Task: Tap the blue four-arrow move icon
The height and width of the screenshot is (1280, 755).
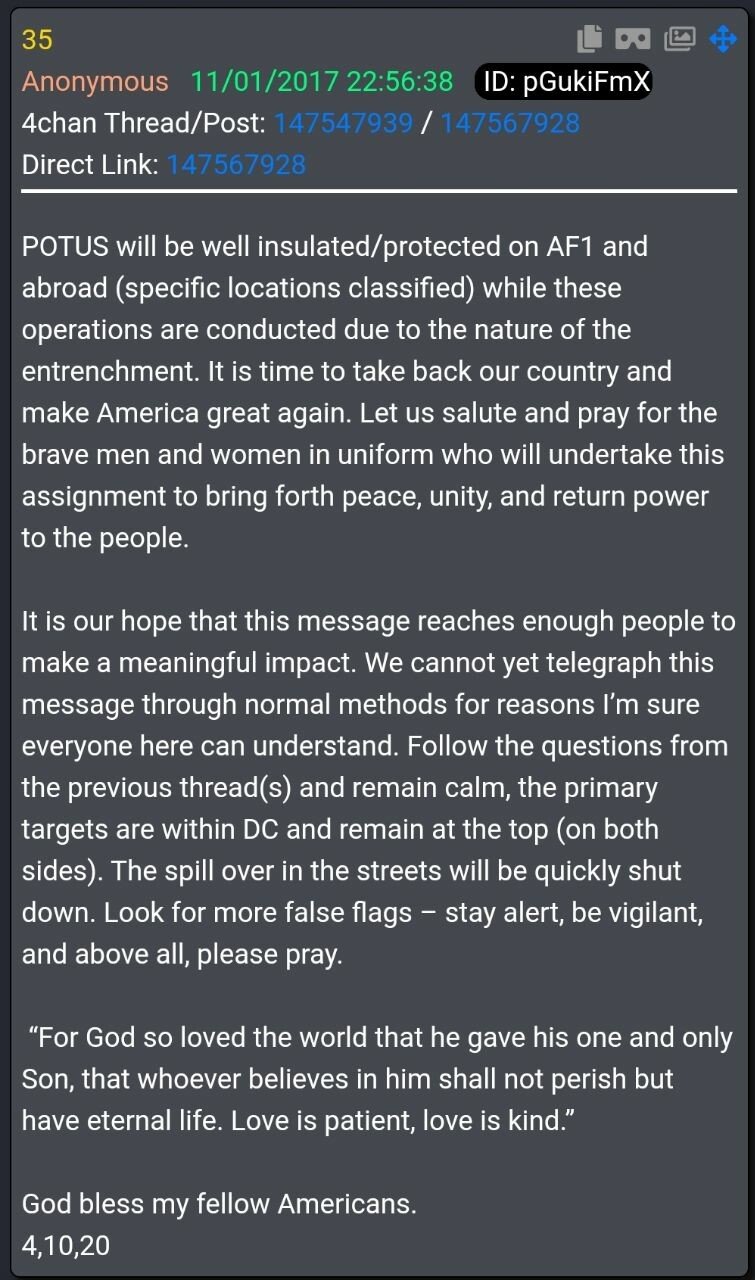Action: pyautogui.click(x=723, y=39)
